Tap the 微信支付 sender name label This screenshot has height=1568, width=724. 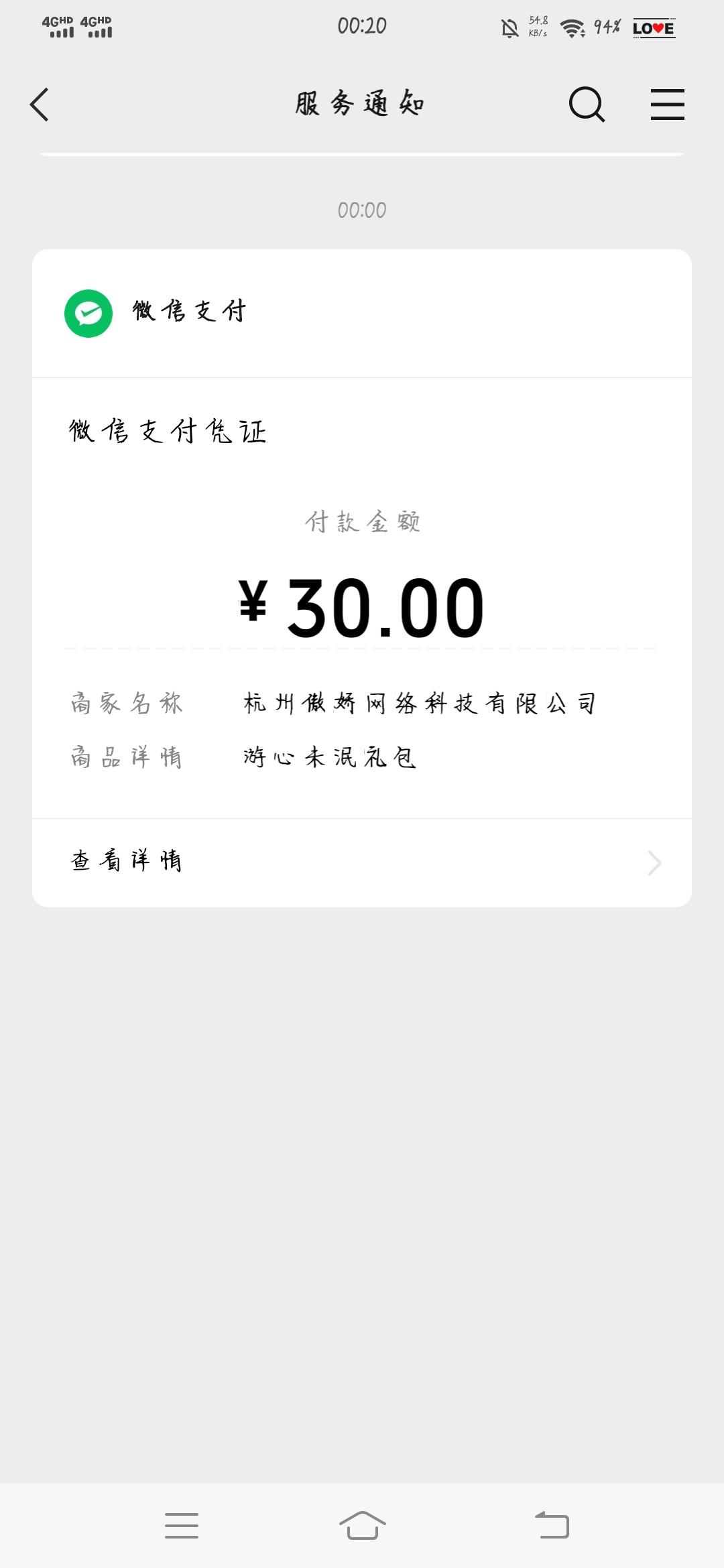tap(187, 312)
